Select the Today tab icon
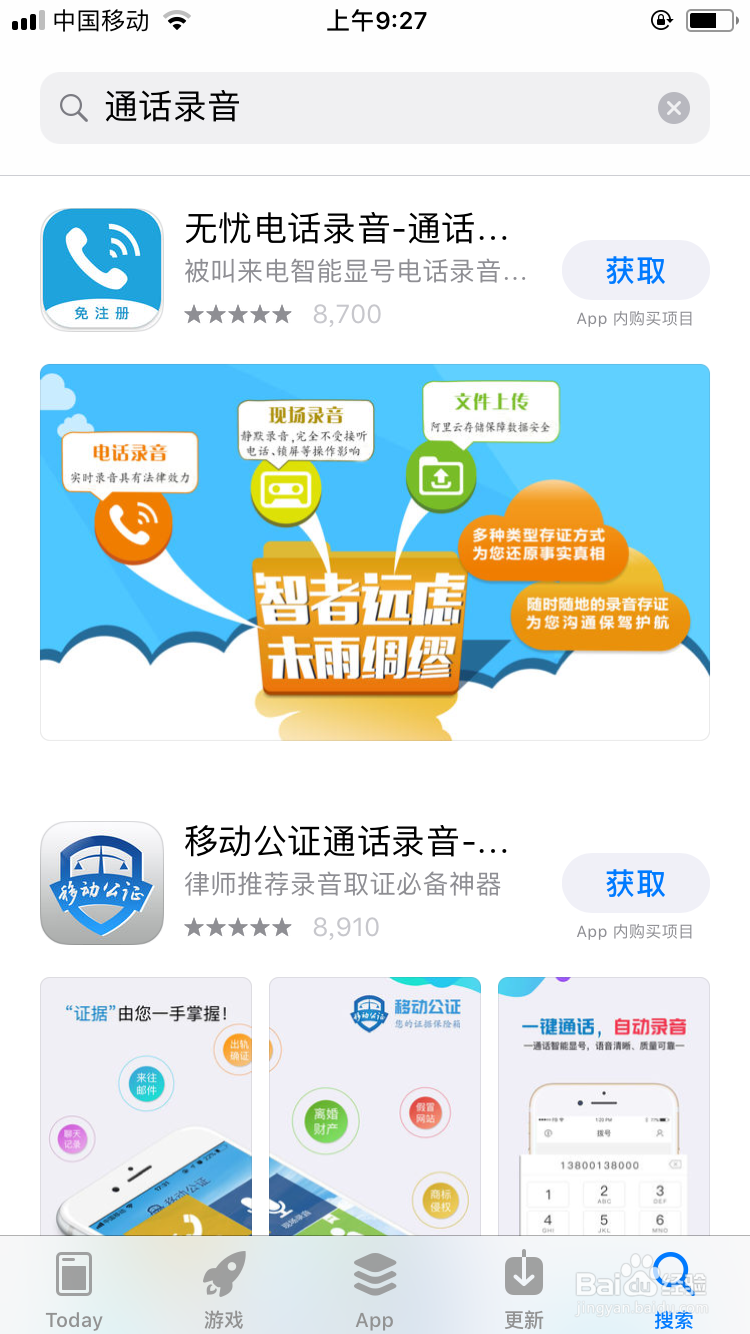Viewport: 750px width, 1334px height. [73, 1272]
